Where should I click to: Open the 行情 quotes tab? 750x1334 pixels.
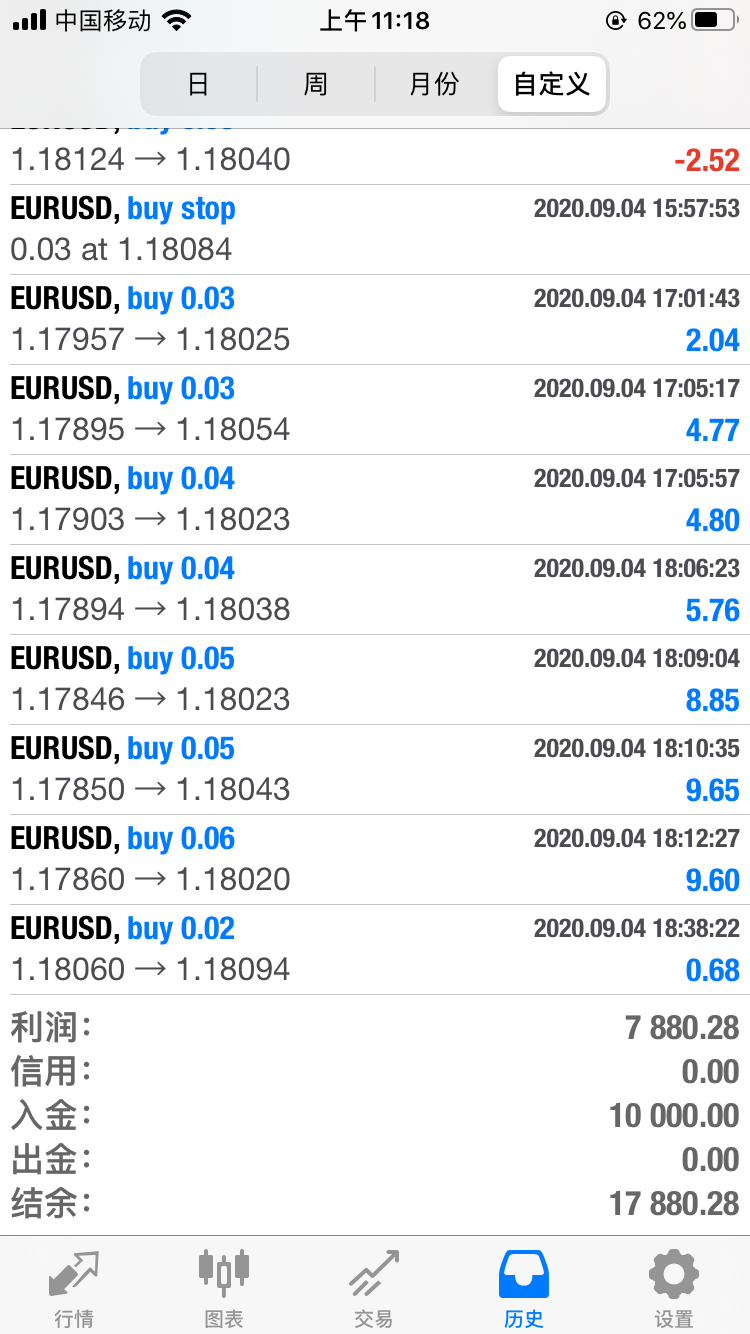(x=75, y=1286)
